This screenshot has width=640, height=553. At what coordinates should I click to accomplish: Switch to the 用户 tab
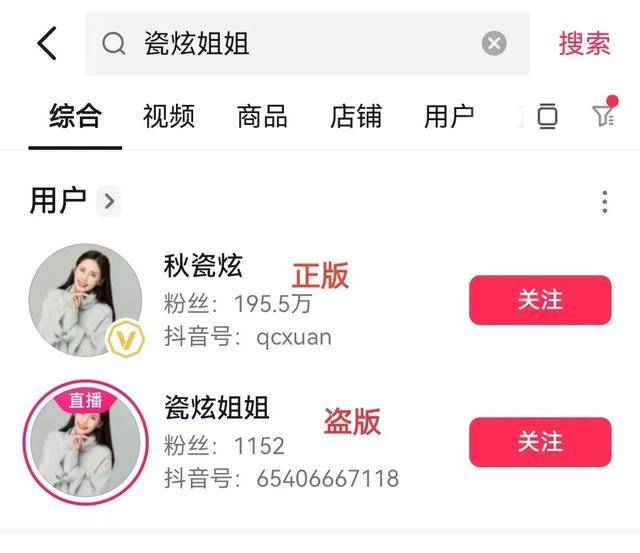(x=448, y=116)
